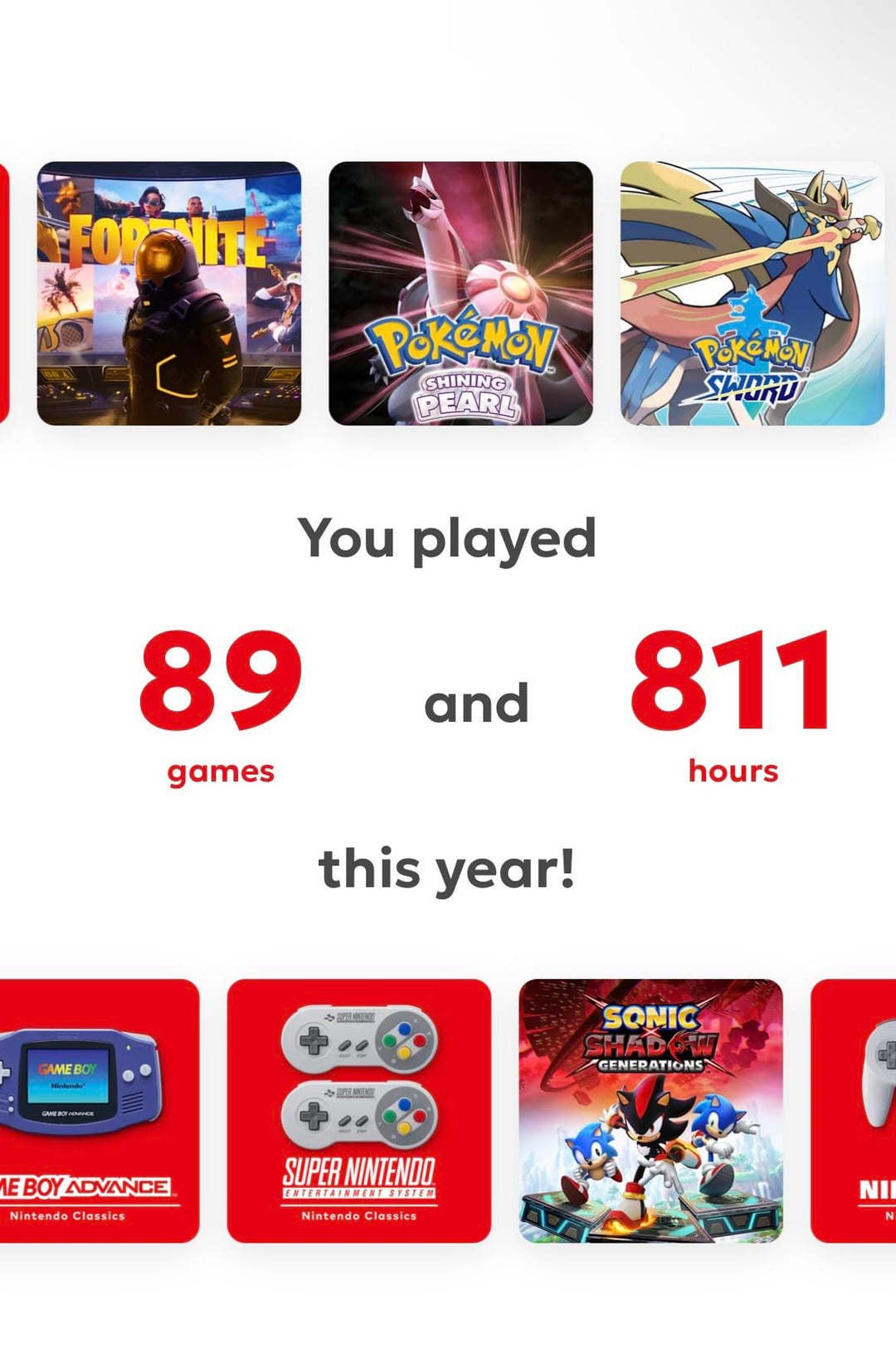Open Super Nintendo Nintendo Classics tile
The width and height of the screenshot is (896, 1348).
click(x=358, y=1110)
